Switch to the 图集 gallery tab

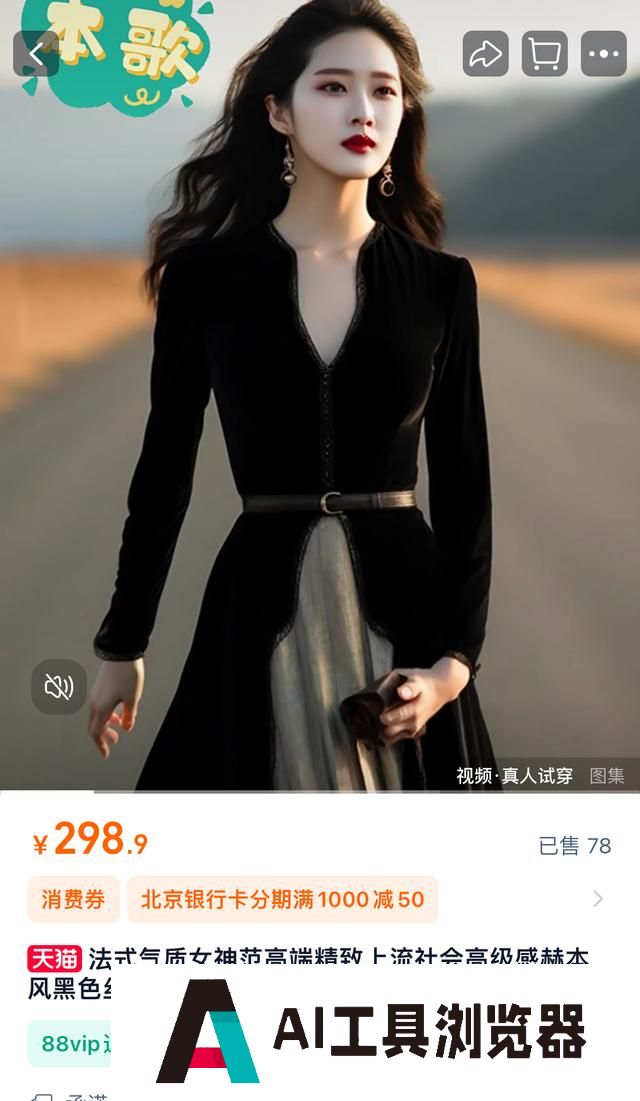[607, 775]
